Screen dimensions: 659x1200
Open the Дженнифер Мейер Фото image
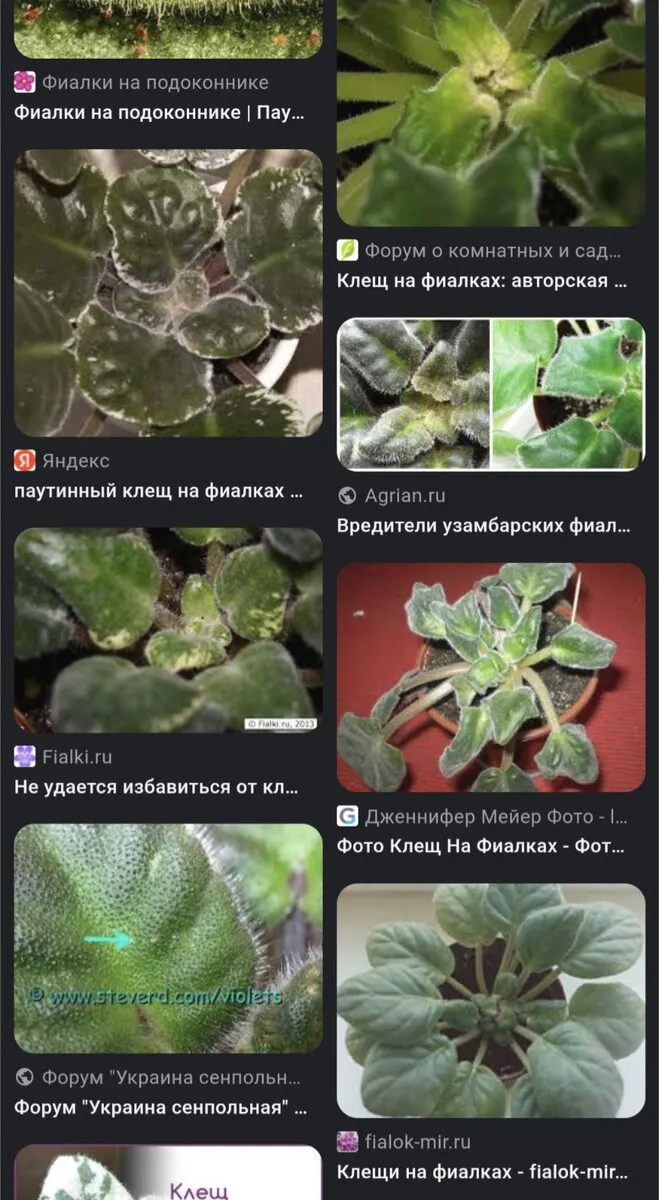point(491,678)
